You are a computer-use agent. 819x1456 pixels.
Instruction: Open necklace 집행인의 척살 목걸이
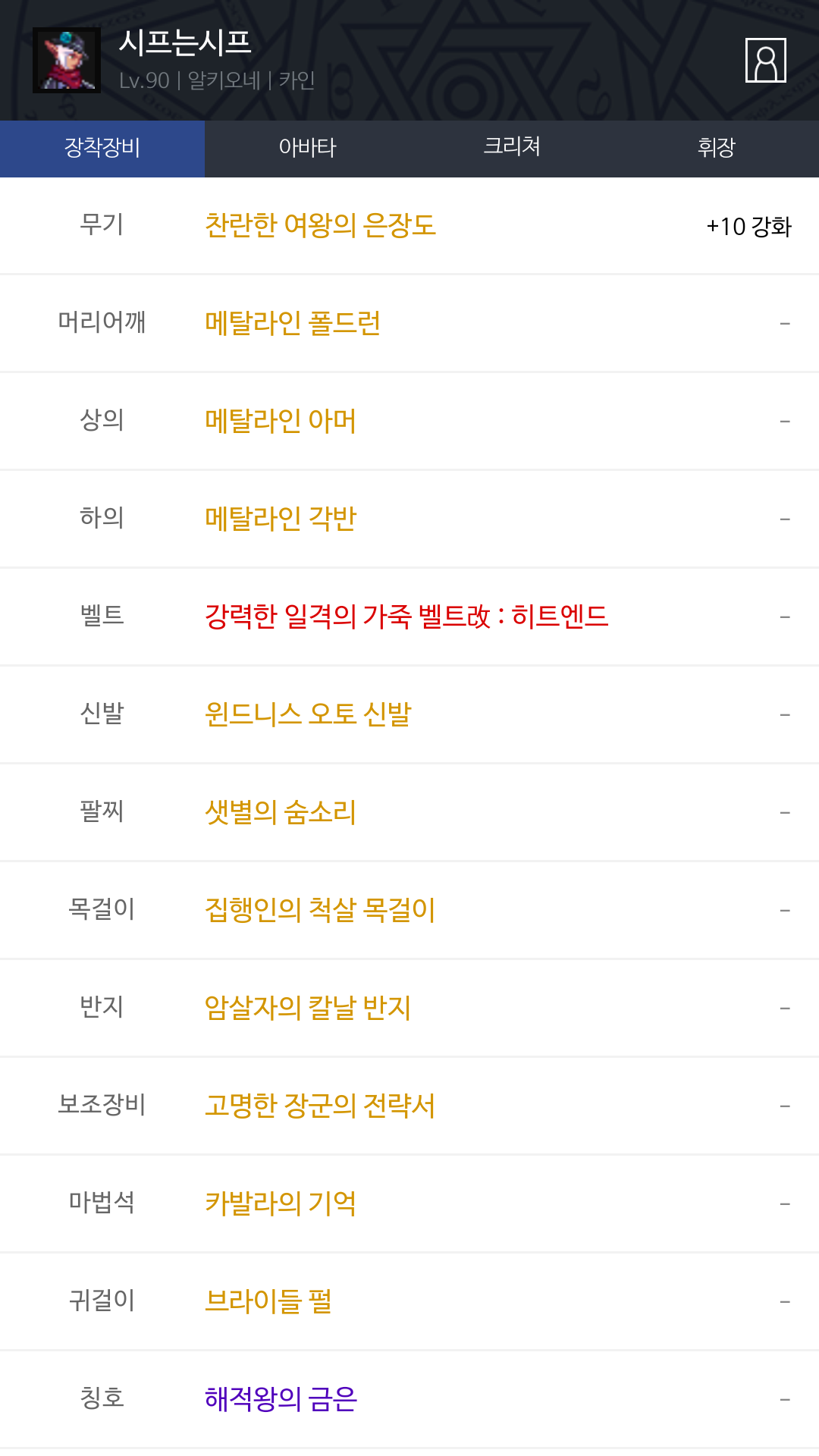[x=320, y=910]
